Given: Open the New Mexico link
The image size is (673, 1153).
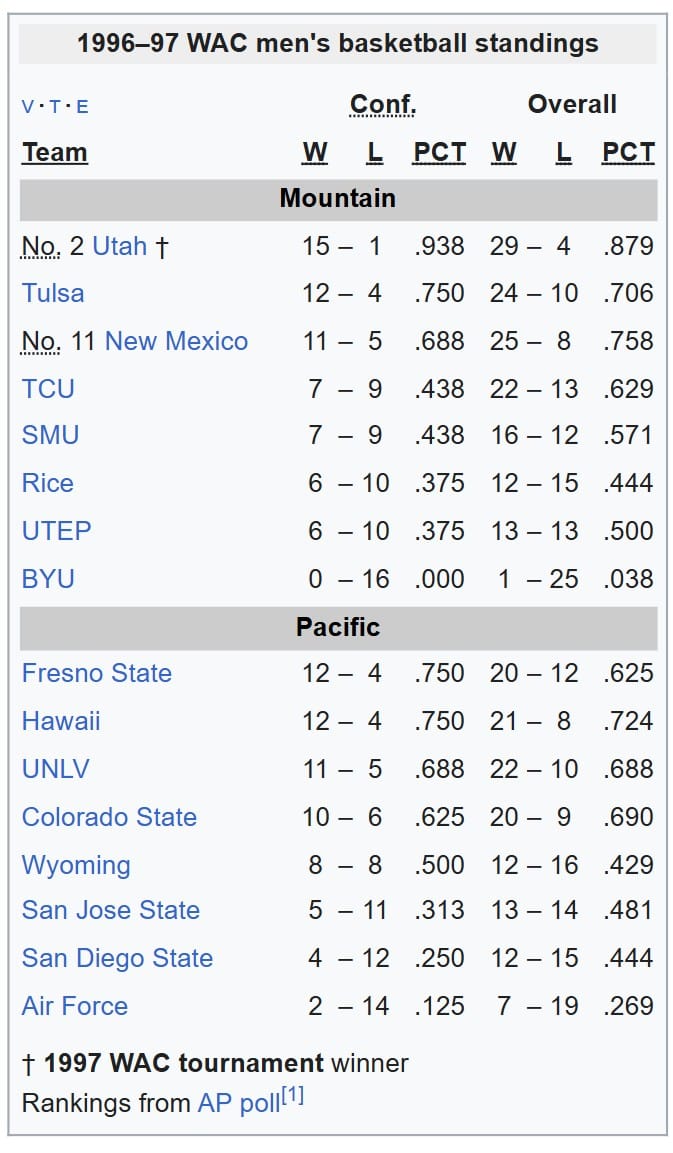Looking at the screenshot, I should (176, 341).
